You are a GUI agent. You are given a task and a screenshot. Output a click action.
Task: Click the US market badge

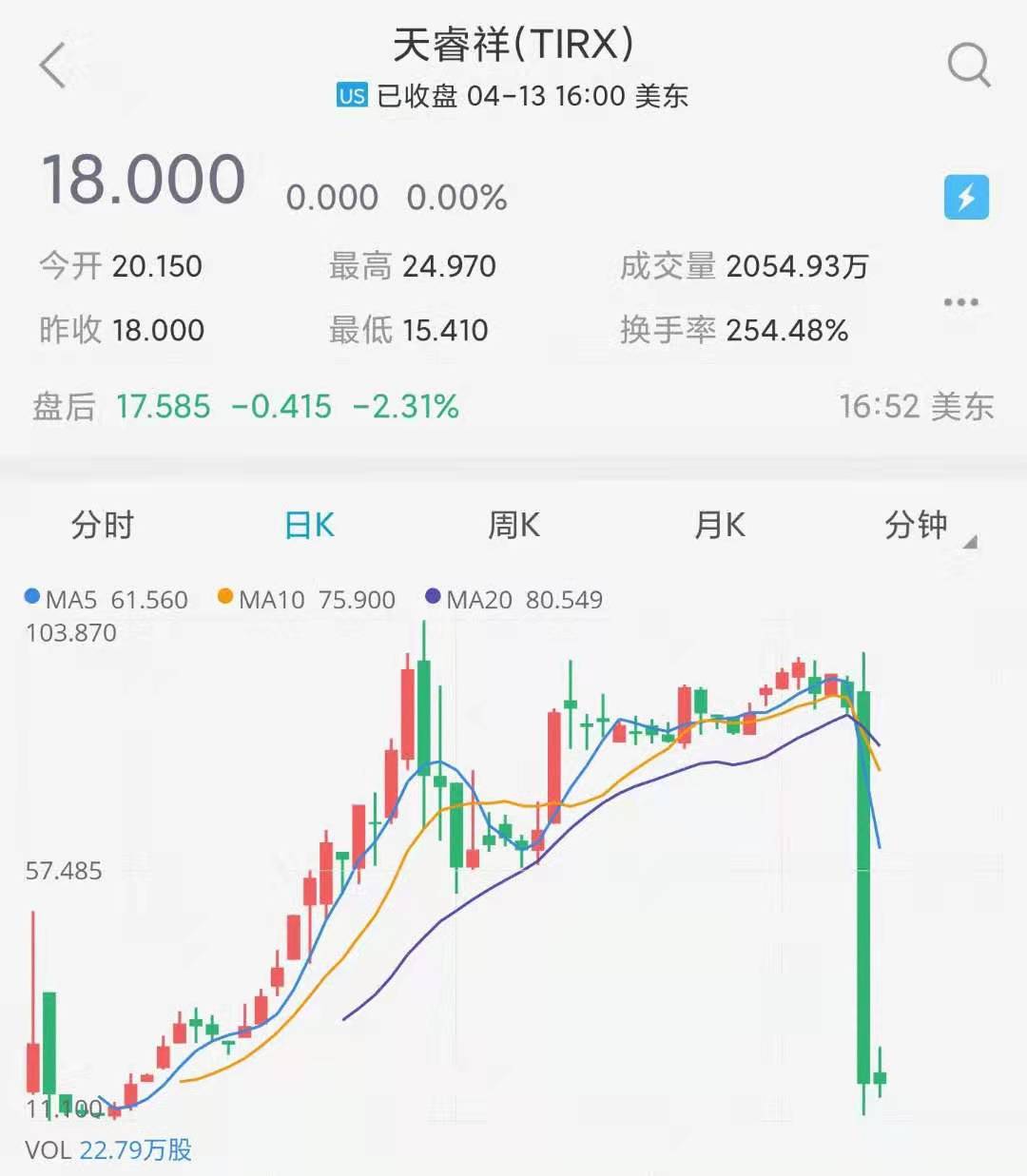pyautogui.click(x=351, y=95)
